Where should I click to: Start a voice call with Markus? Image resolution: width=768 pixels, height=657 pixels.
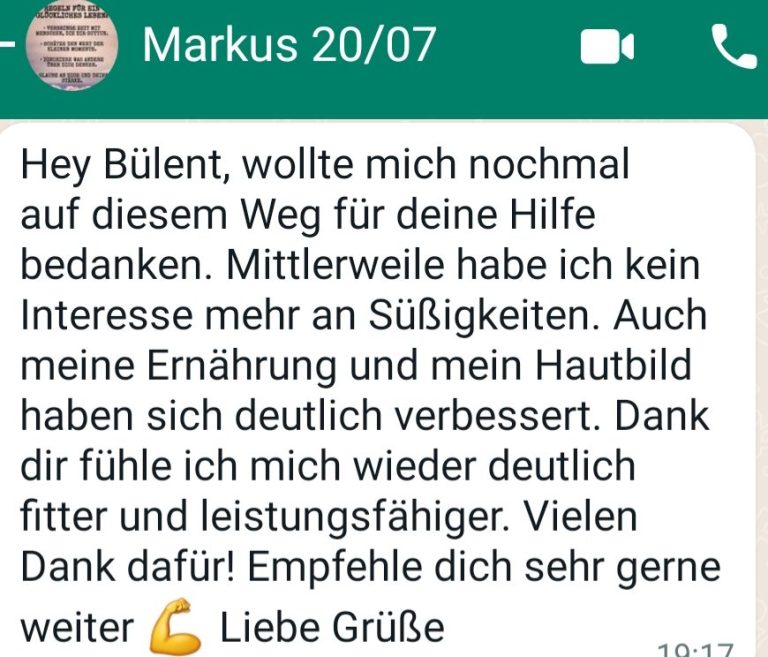click(x=736, y=46)
